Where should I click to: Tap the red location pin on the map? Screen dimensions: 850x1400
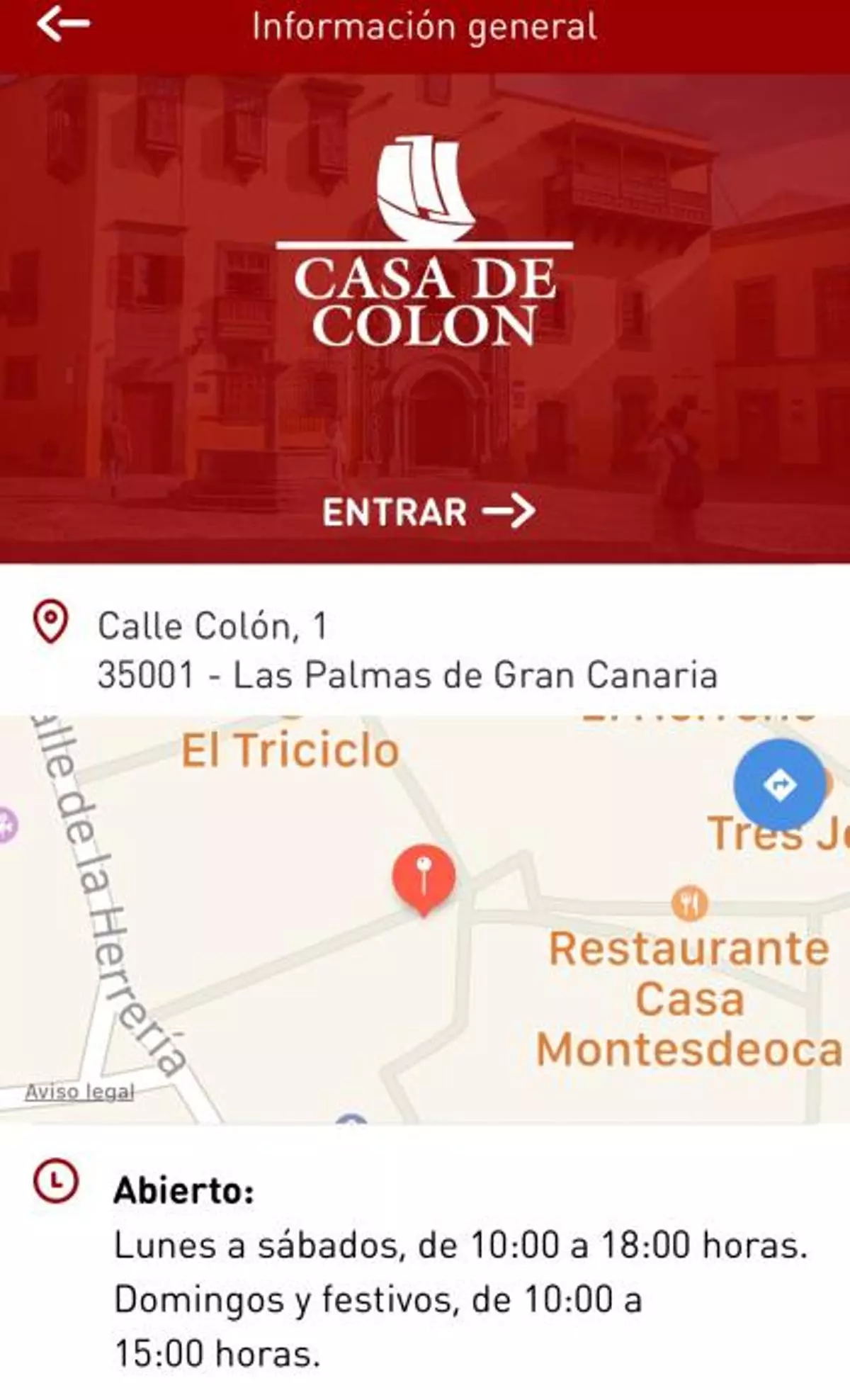pos(424,876)
